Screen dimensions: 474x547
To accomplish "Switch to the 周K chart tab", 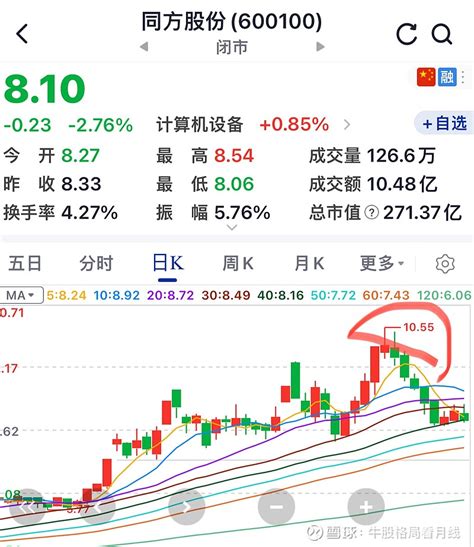I will [238, 263].
